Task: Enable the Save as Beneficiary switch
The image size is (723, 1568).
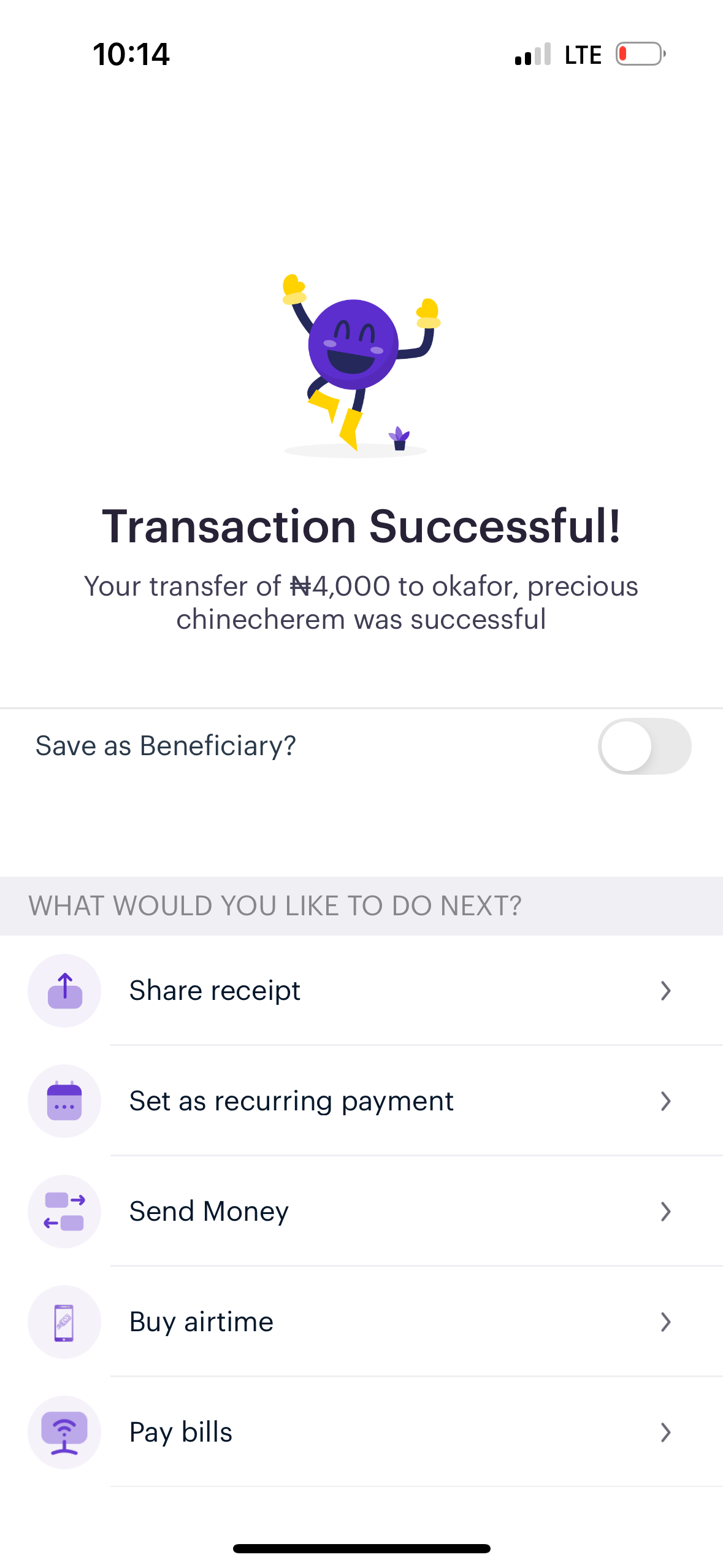Action: (x=644, y=746)
